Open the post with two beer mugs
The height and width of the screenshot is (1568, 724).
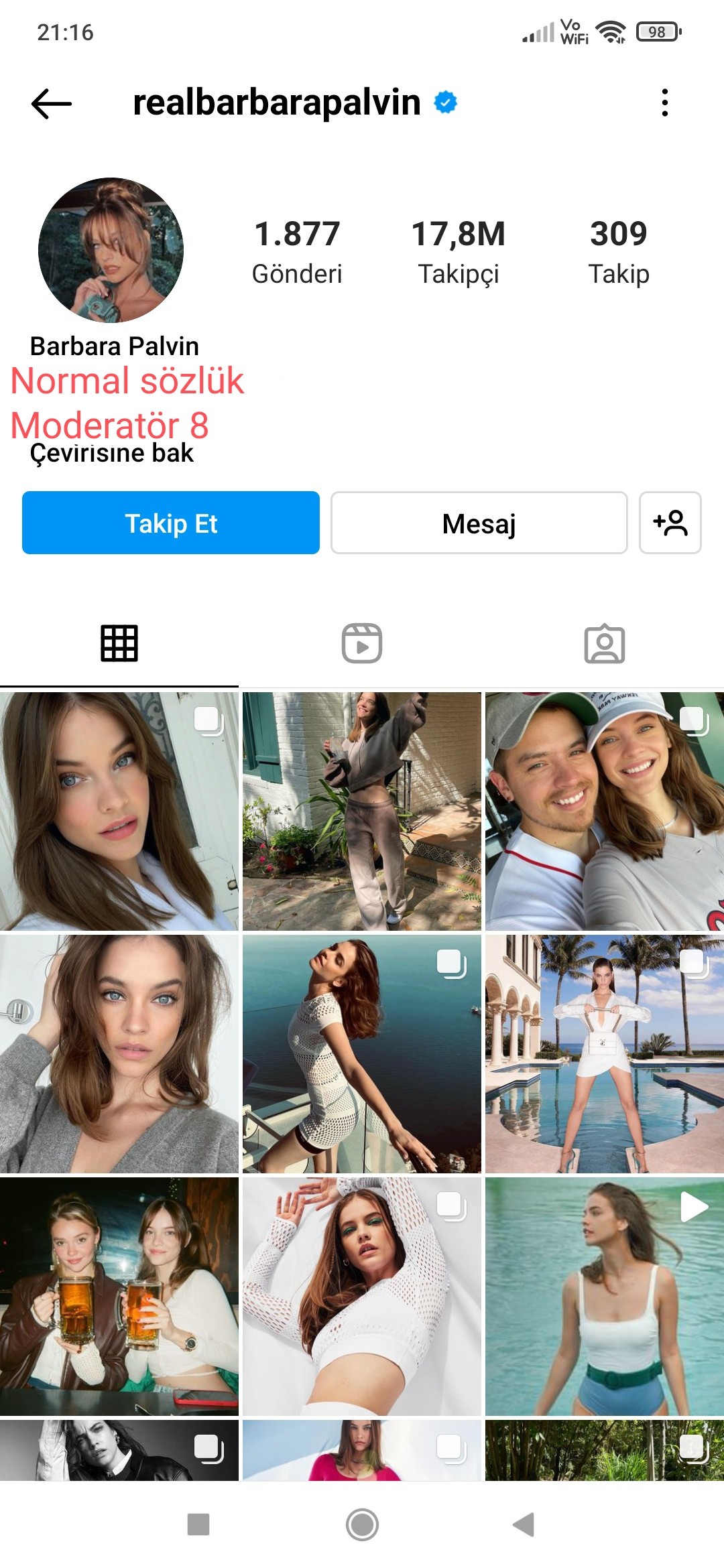(x=119, y=1296)
